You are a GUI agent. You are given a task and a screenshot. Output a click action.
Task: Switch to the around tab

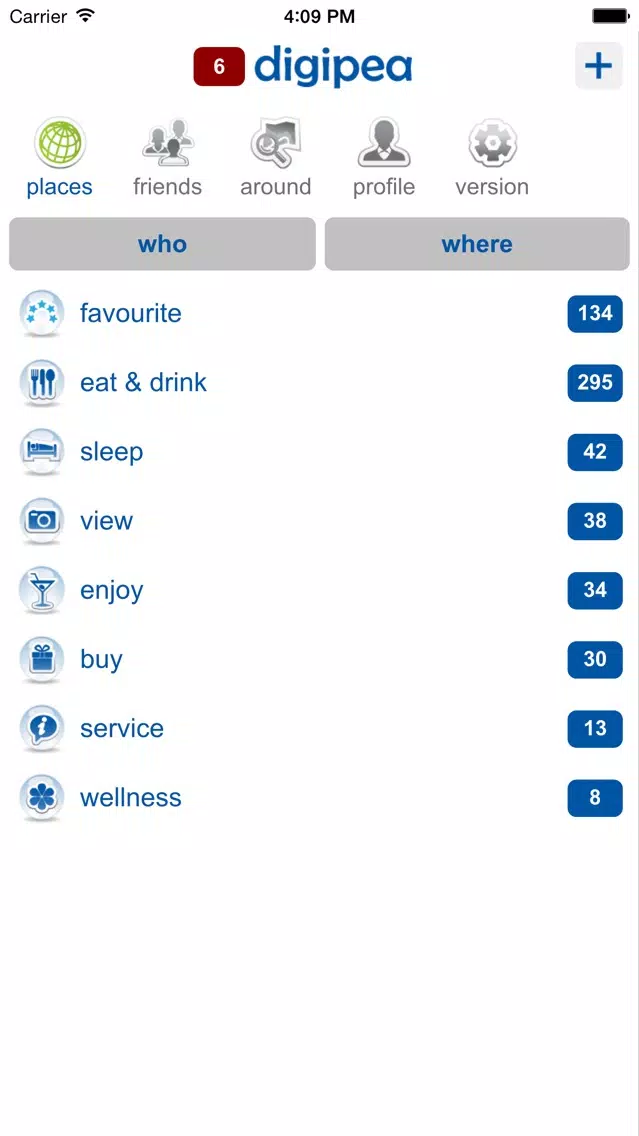(x=275, y=158)
